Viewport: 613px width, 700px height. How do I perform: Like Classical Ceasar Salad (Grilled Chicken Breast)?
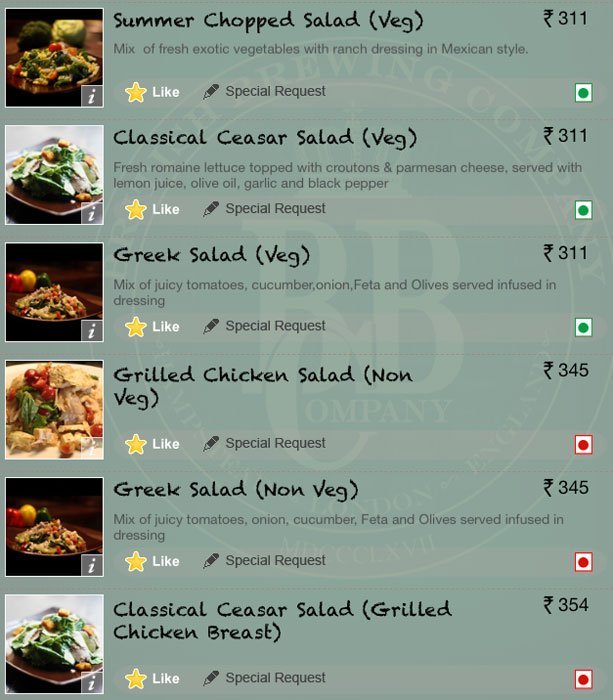point(152,679)
